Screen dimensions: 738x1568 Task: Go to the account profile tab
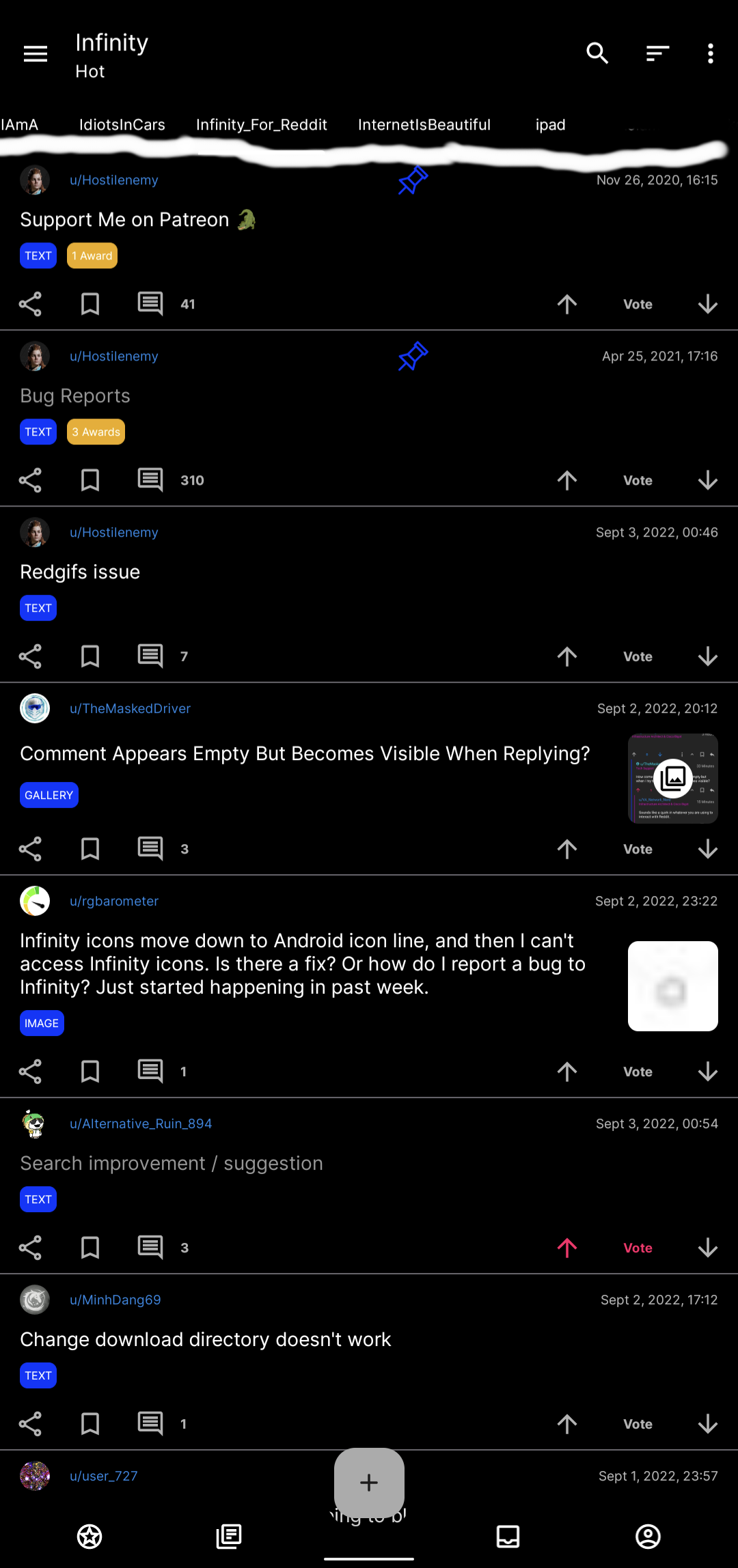point(648,1537)
